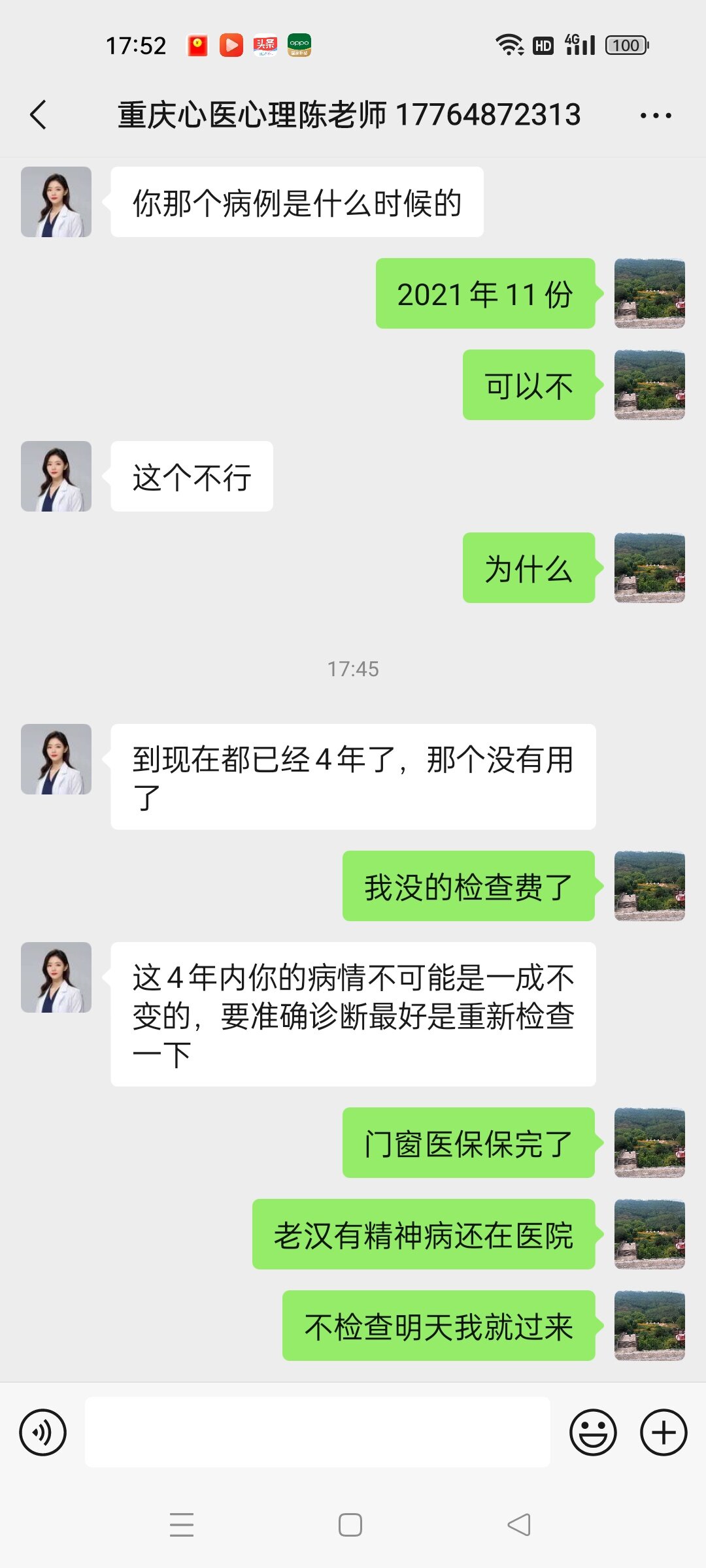
Task: Tap the system home button
Action: click(x=350, y=1525)
